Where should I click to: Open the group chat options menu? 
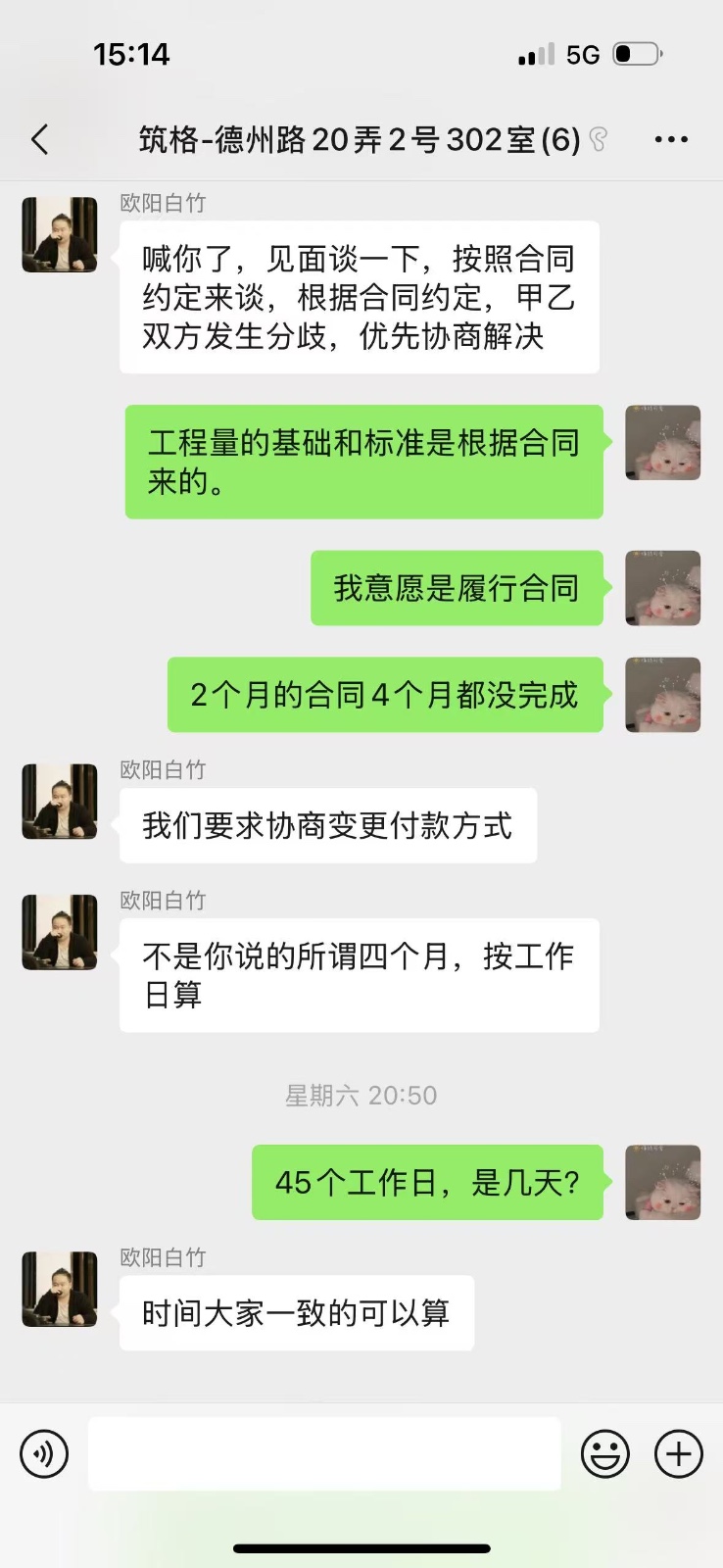tap(671, 140)
